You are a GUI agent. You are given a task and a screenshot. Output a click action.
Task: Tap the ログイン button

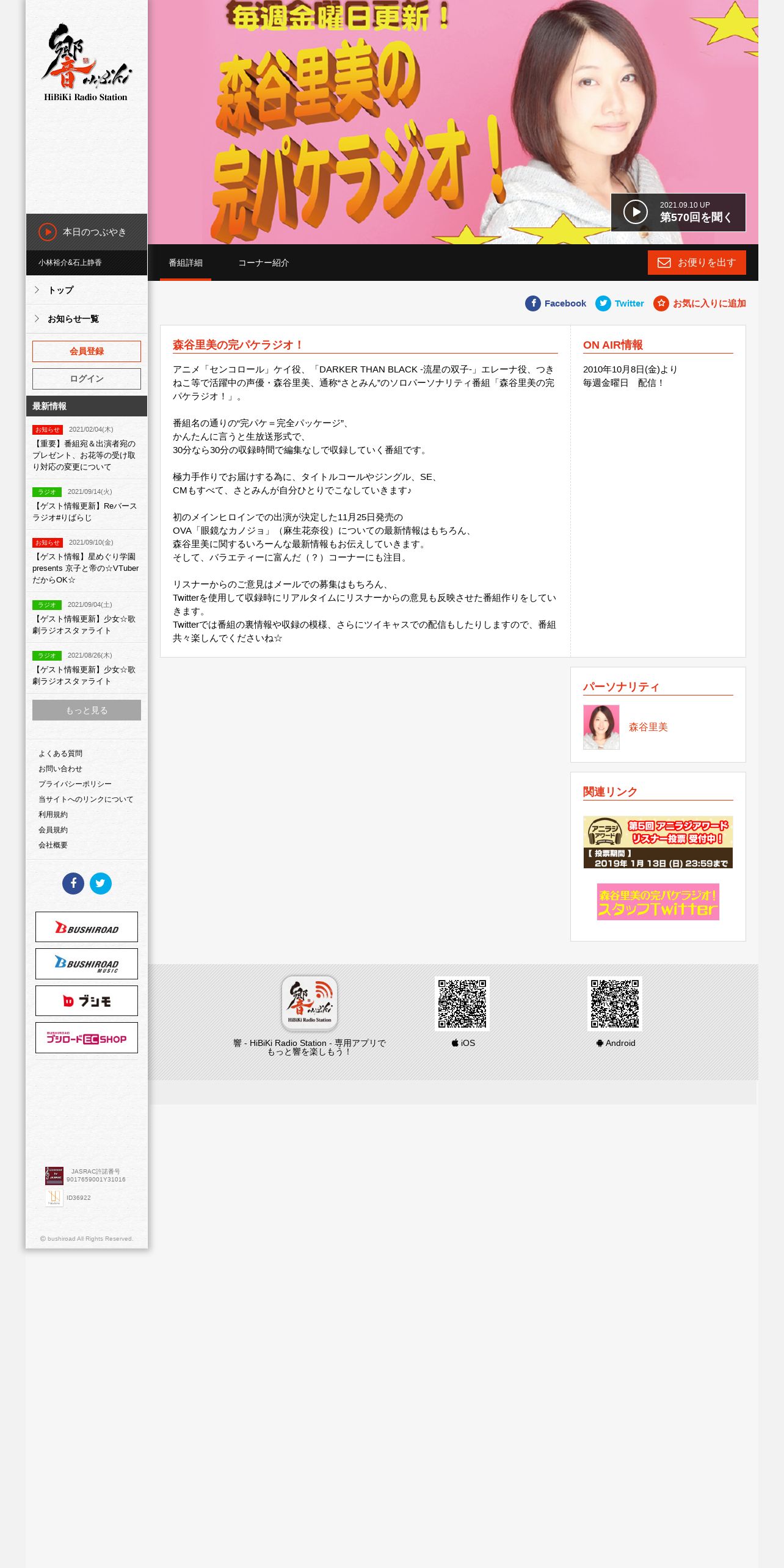[87, 379]
